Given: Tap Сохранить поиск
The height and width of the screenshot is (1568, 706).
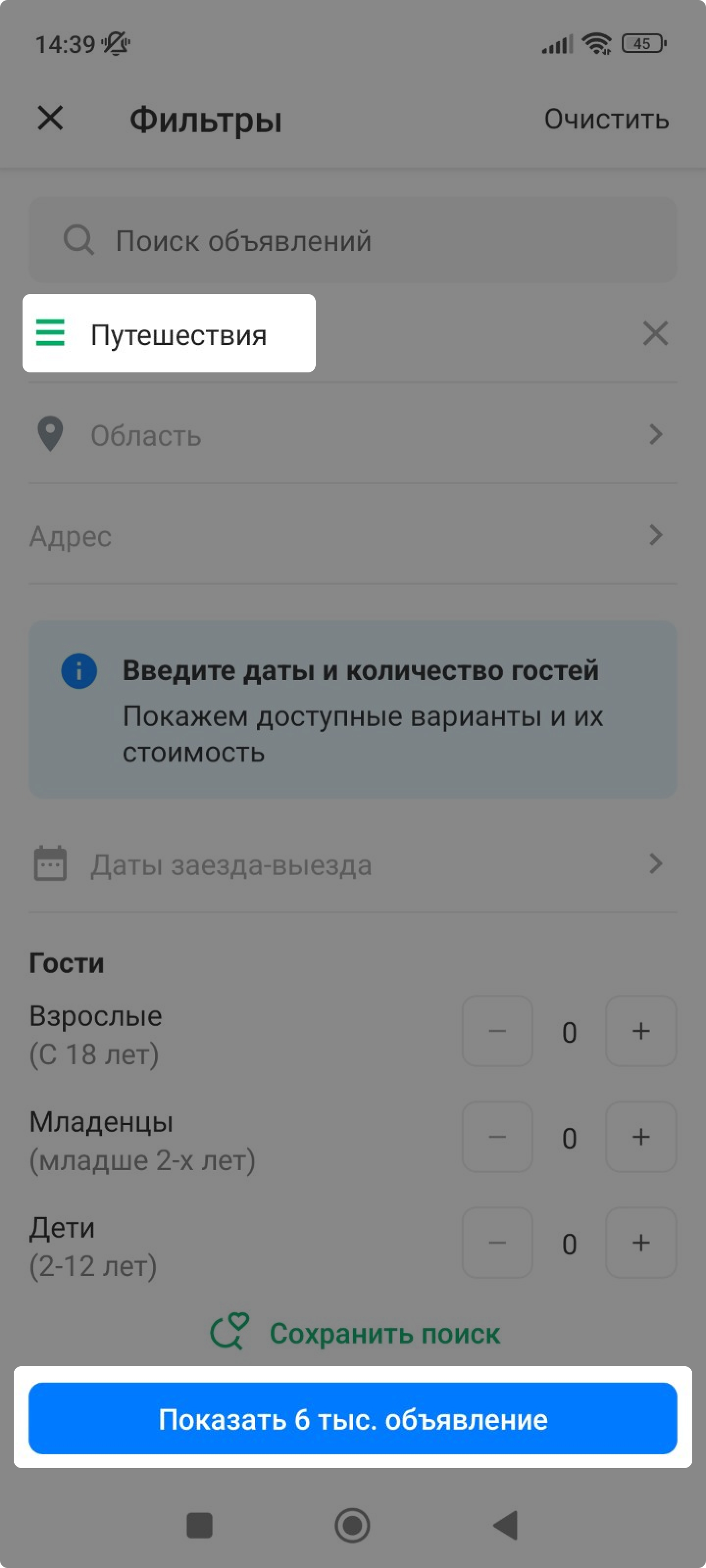Looking at the screenshot, I should click(x=354, y=1333).
